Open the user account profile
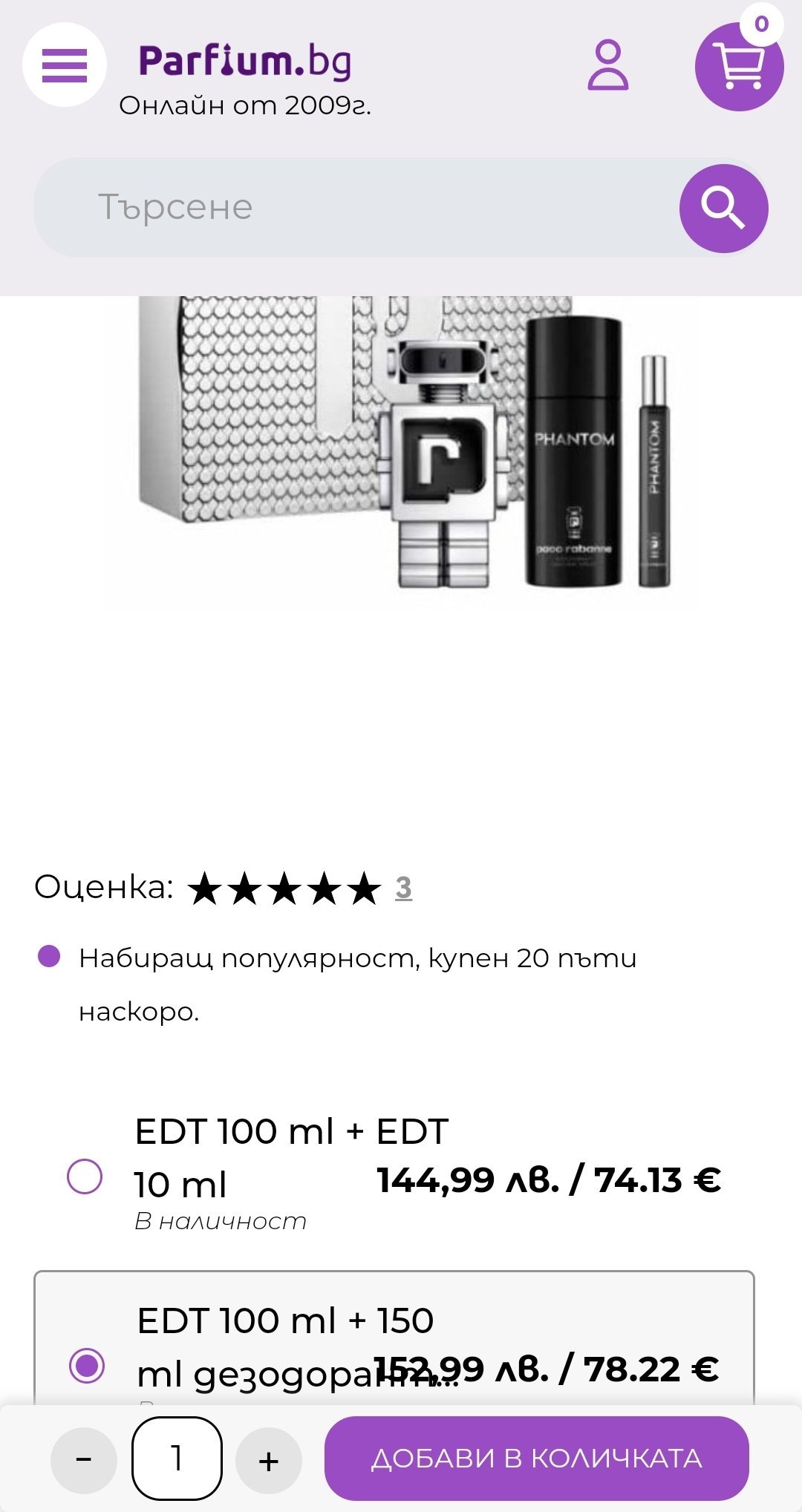 tap(608, 66)
